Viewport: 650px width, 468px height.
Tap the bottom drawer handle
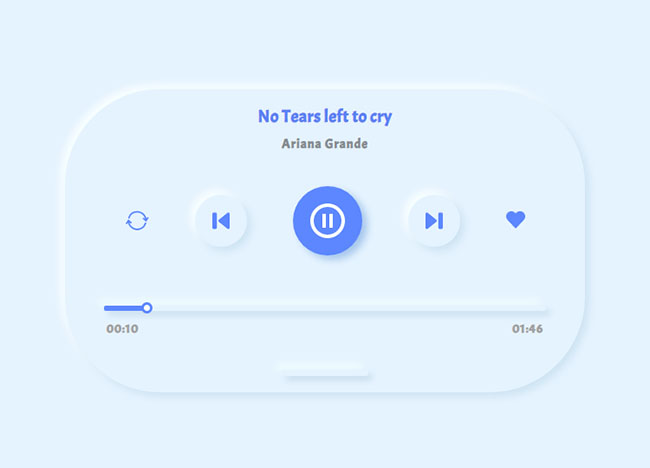(325, 372)
